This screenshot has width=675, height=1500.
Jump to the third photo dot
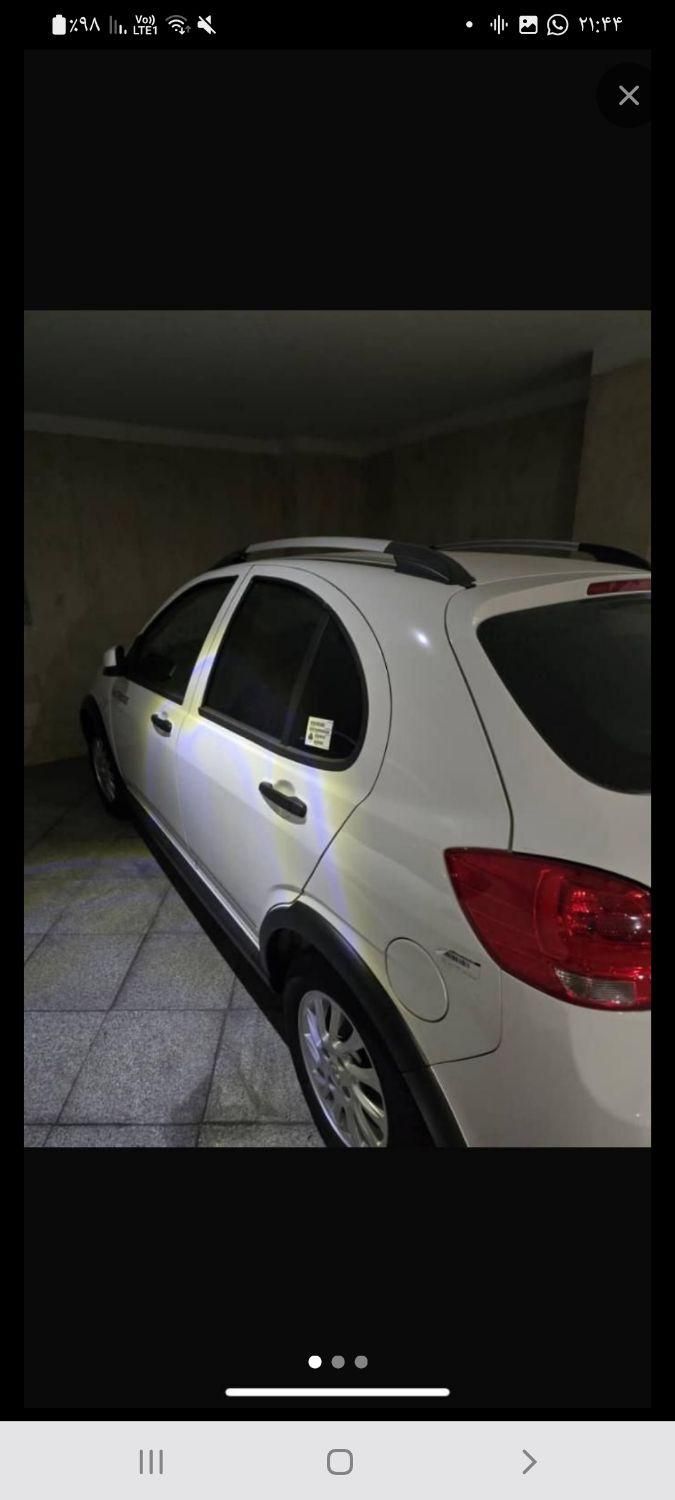click(361, 1361)
